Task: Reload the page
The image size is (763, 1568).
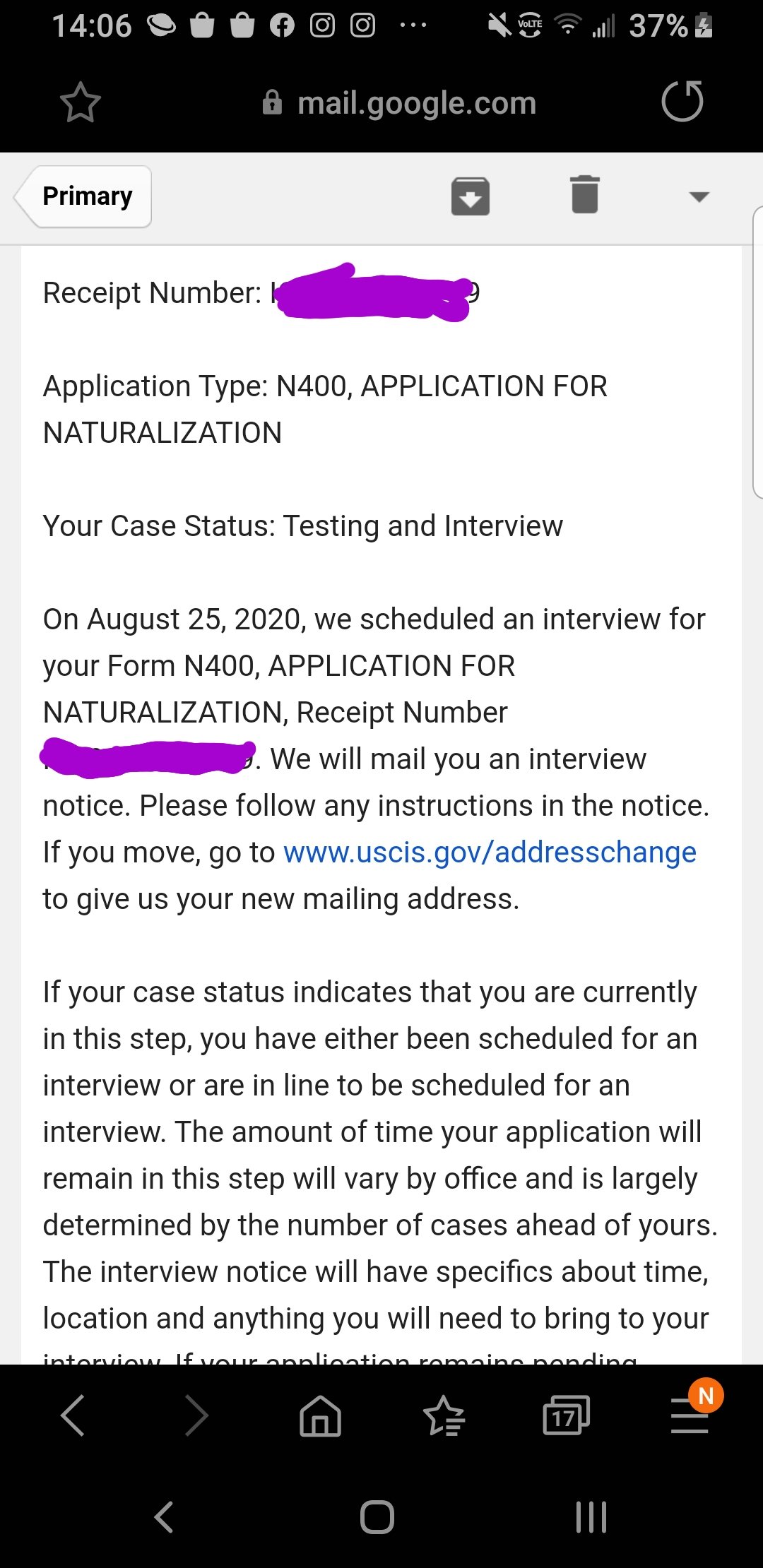Action: [x=682, y=101]
